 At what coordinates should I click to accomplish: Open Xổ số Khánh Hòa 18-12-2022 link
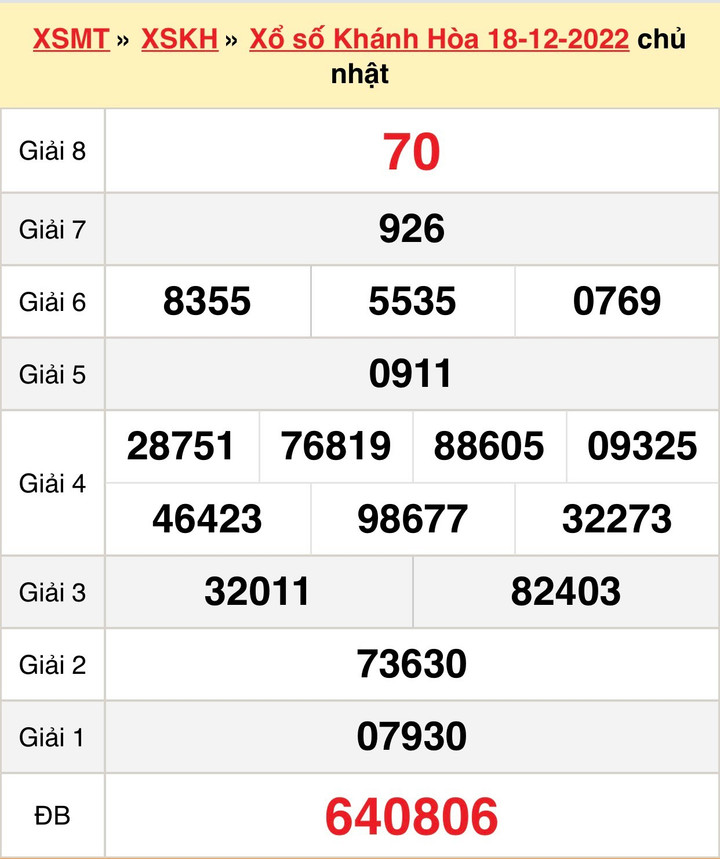click(439, 39)
